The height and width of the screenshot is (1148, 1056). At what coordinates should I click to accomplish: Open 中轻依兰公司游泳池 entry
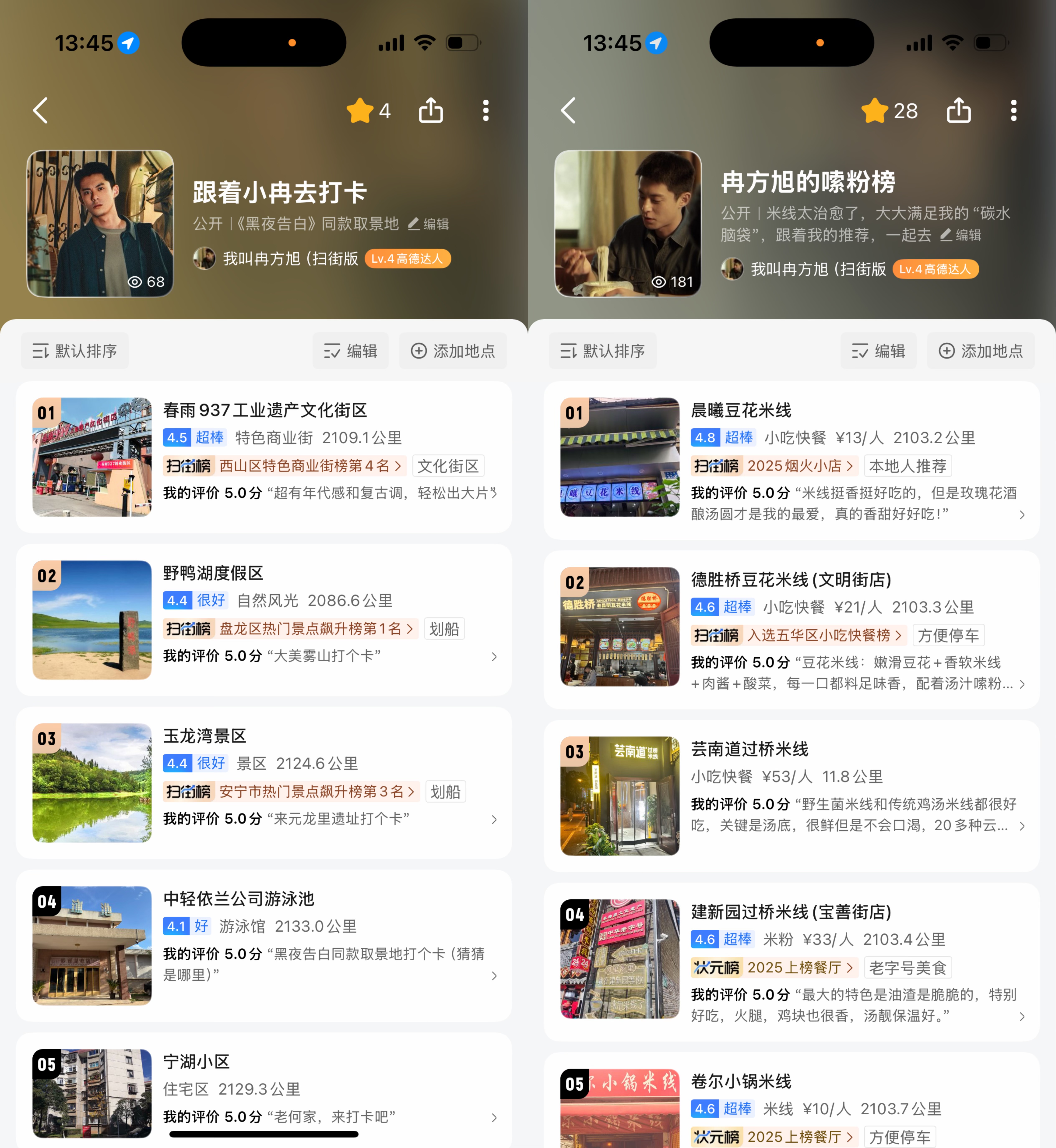(x=238, y=898)
